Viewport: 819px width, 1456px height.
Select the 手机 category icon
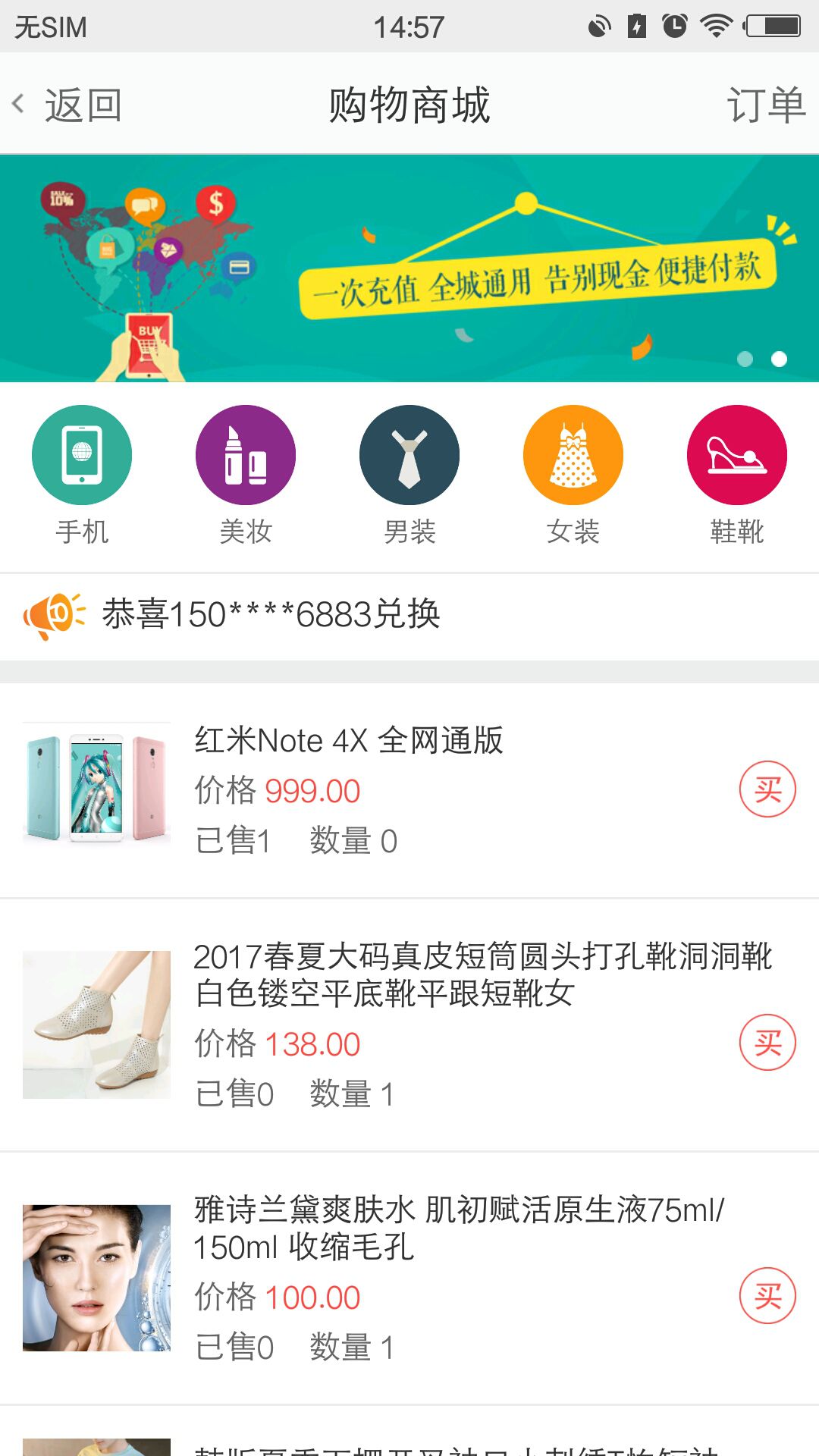click(x=82, y=454)
